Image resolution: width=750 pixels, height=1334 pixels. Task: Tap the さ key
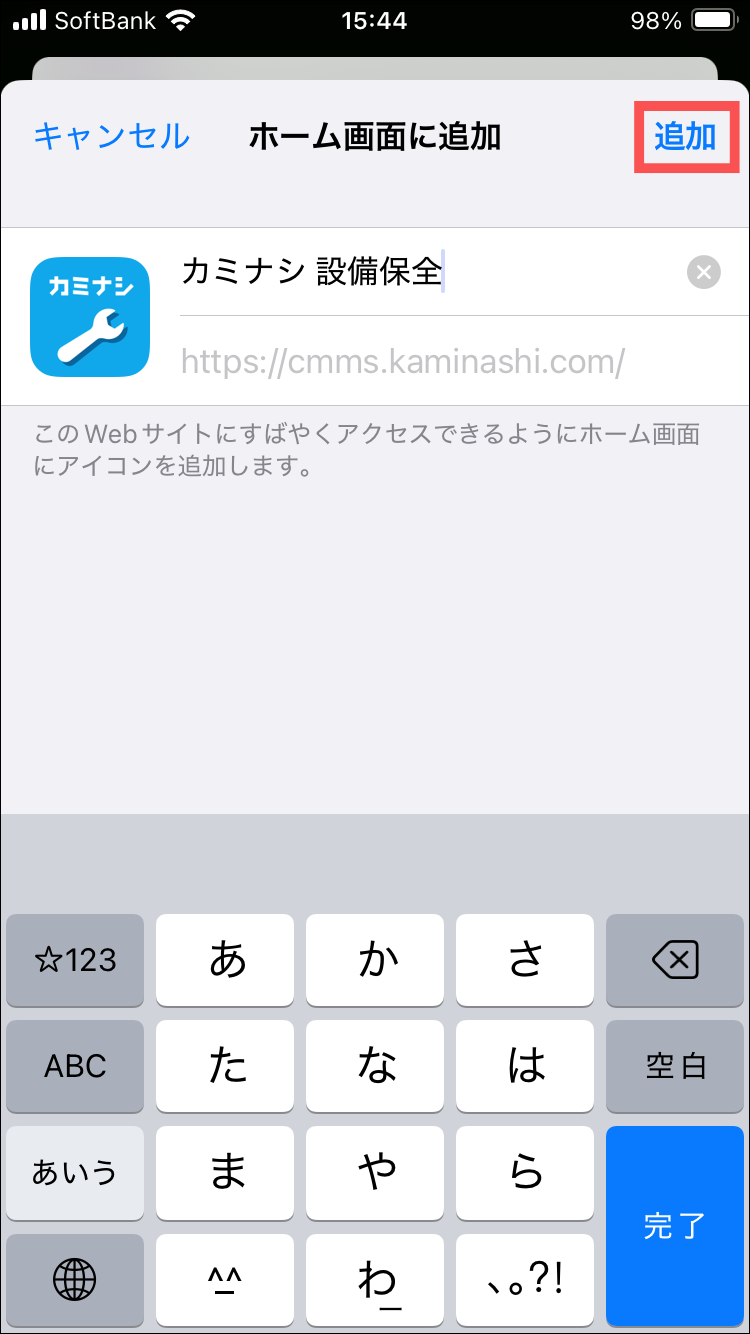(x=525, y=961)
